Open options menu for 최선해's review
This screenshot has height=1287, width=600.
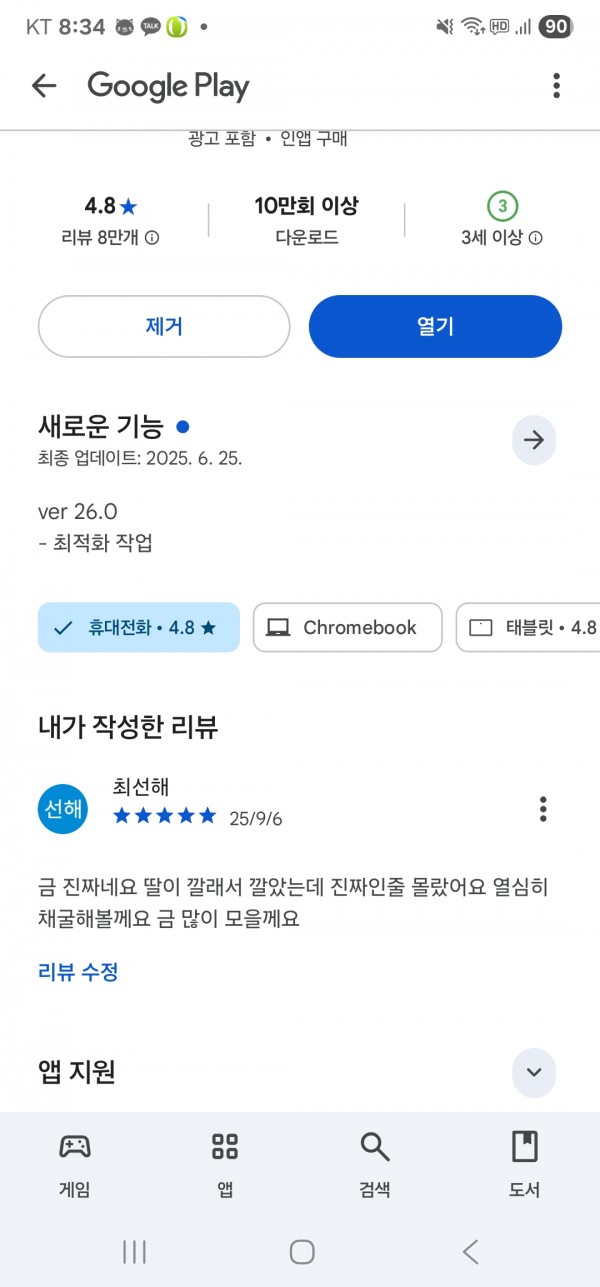click(x=543, y=809)
